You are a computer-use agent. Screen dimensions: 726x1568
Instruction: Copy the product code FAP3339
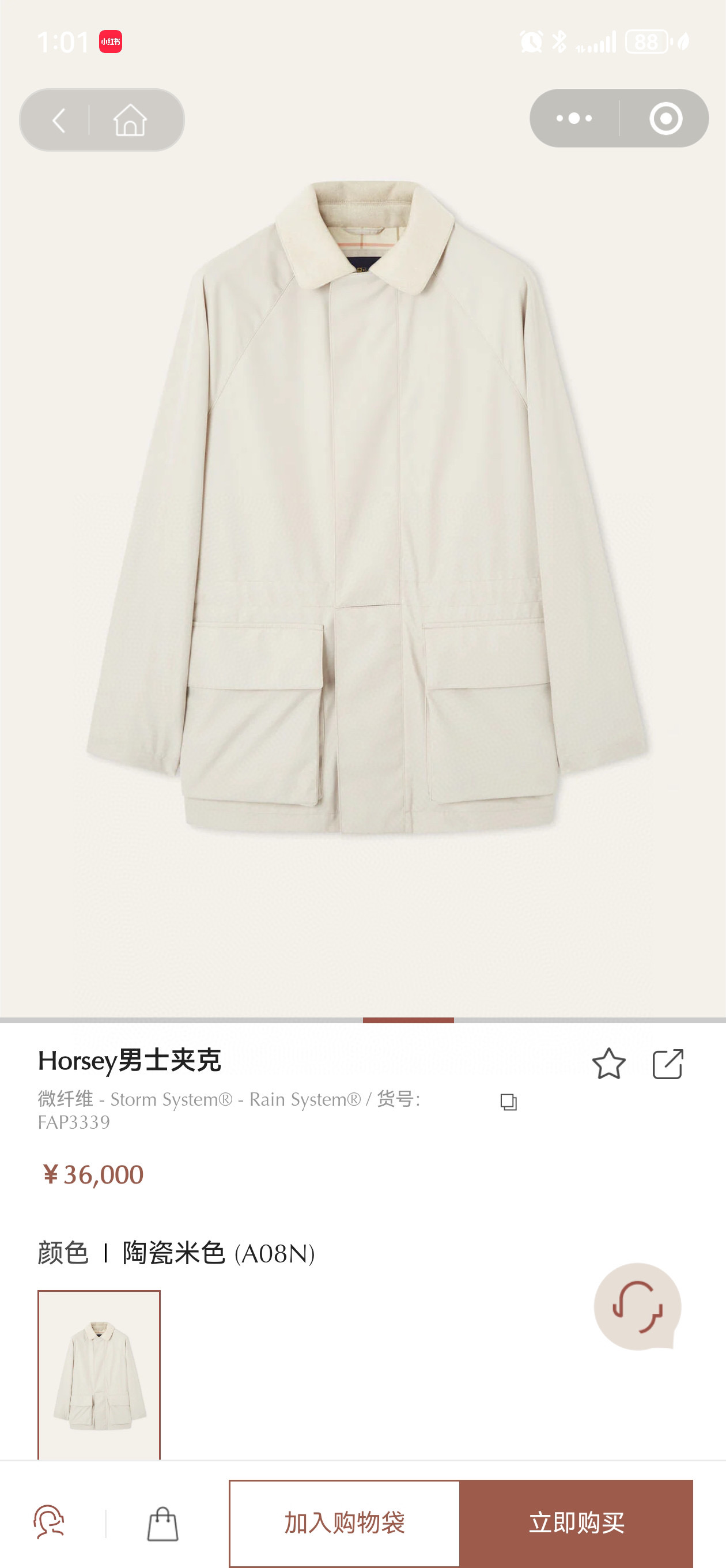click(508, 1102)
